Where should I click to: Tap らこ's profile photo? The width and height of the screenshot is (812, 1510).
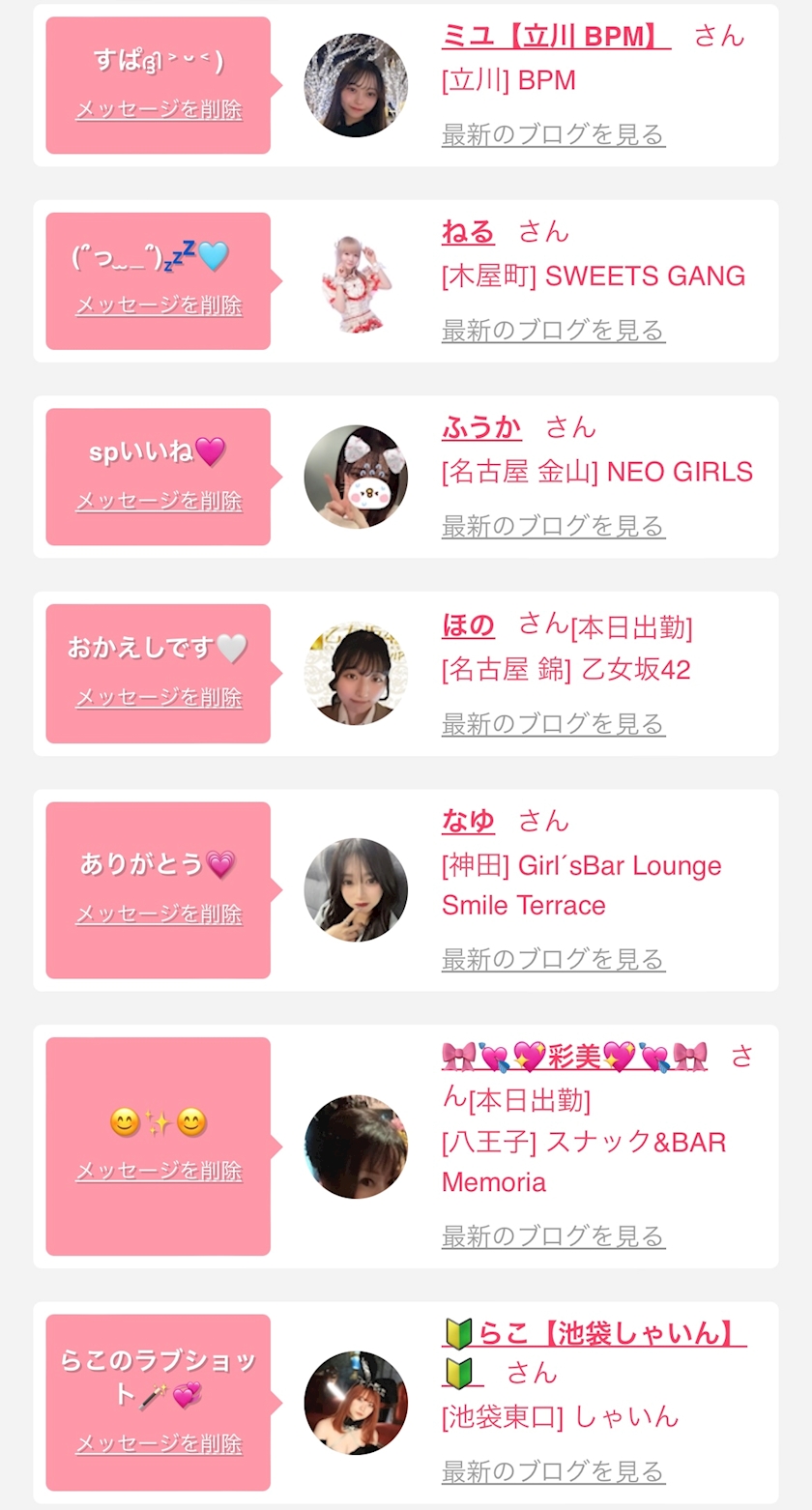pos(356,1403)
